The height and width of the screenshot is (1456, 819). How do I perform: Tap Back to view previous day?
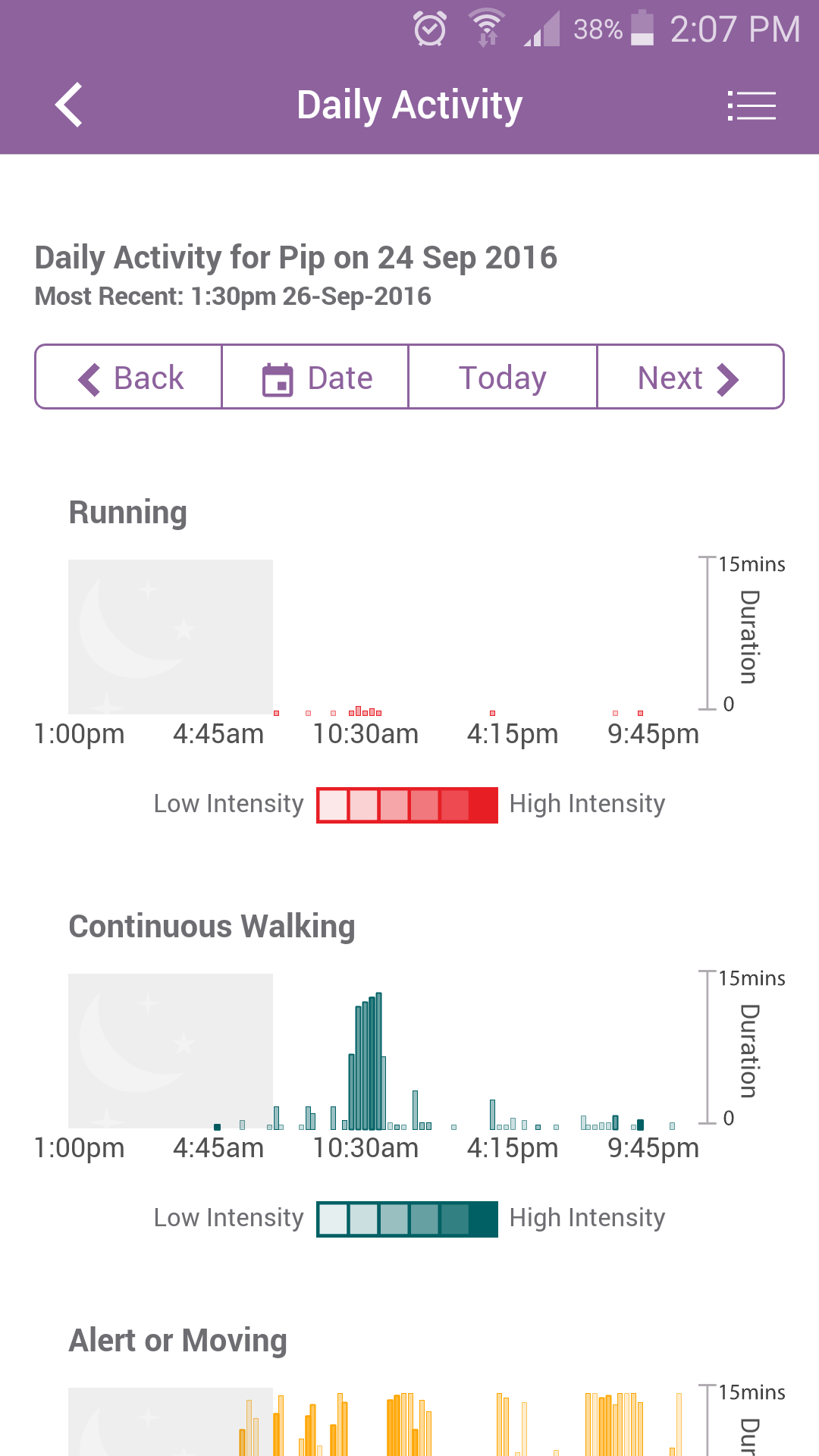(130, 378)
